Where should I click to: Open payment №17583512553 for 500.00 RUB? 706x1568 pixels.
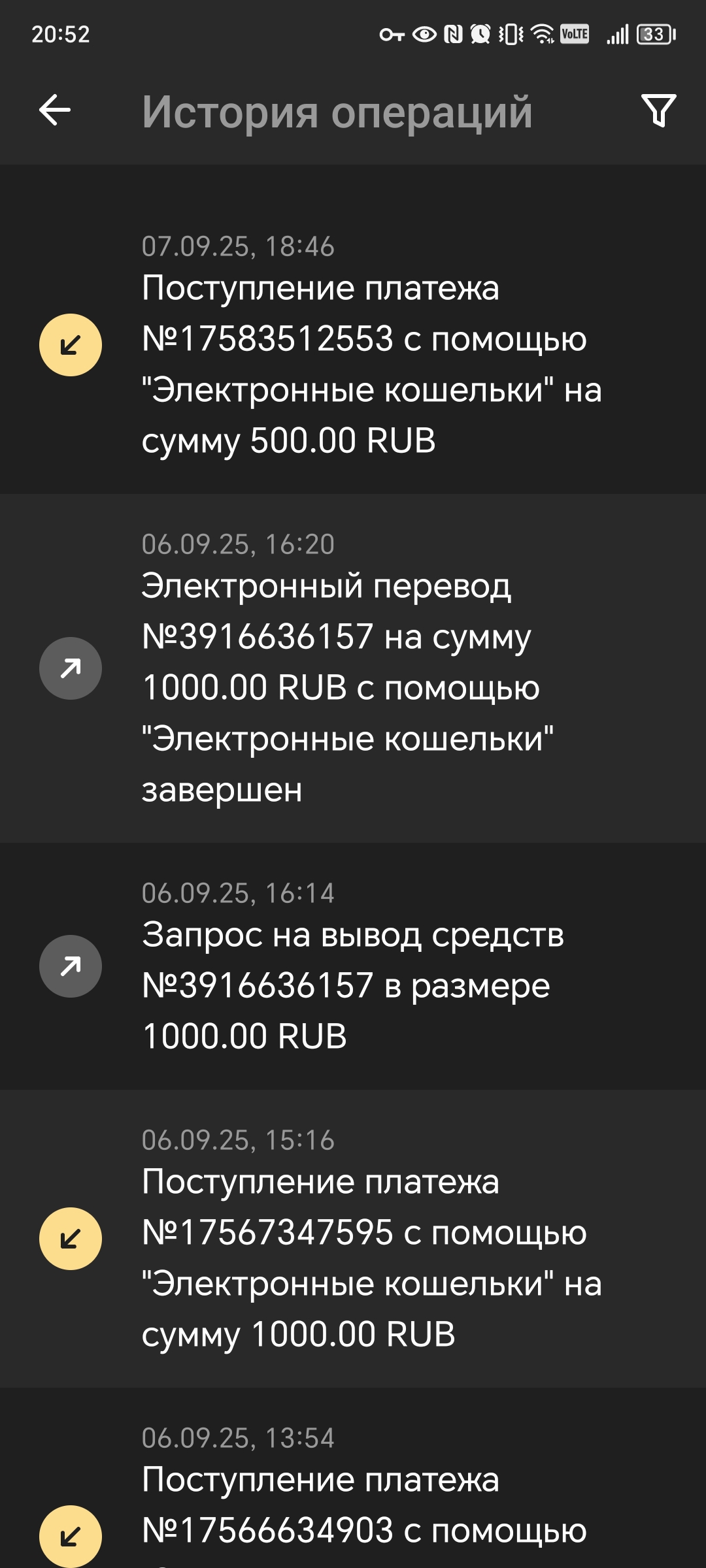click(x=353, y=345)
